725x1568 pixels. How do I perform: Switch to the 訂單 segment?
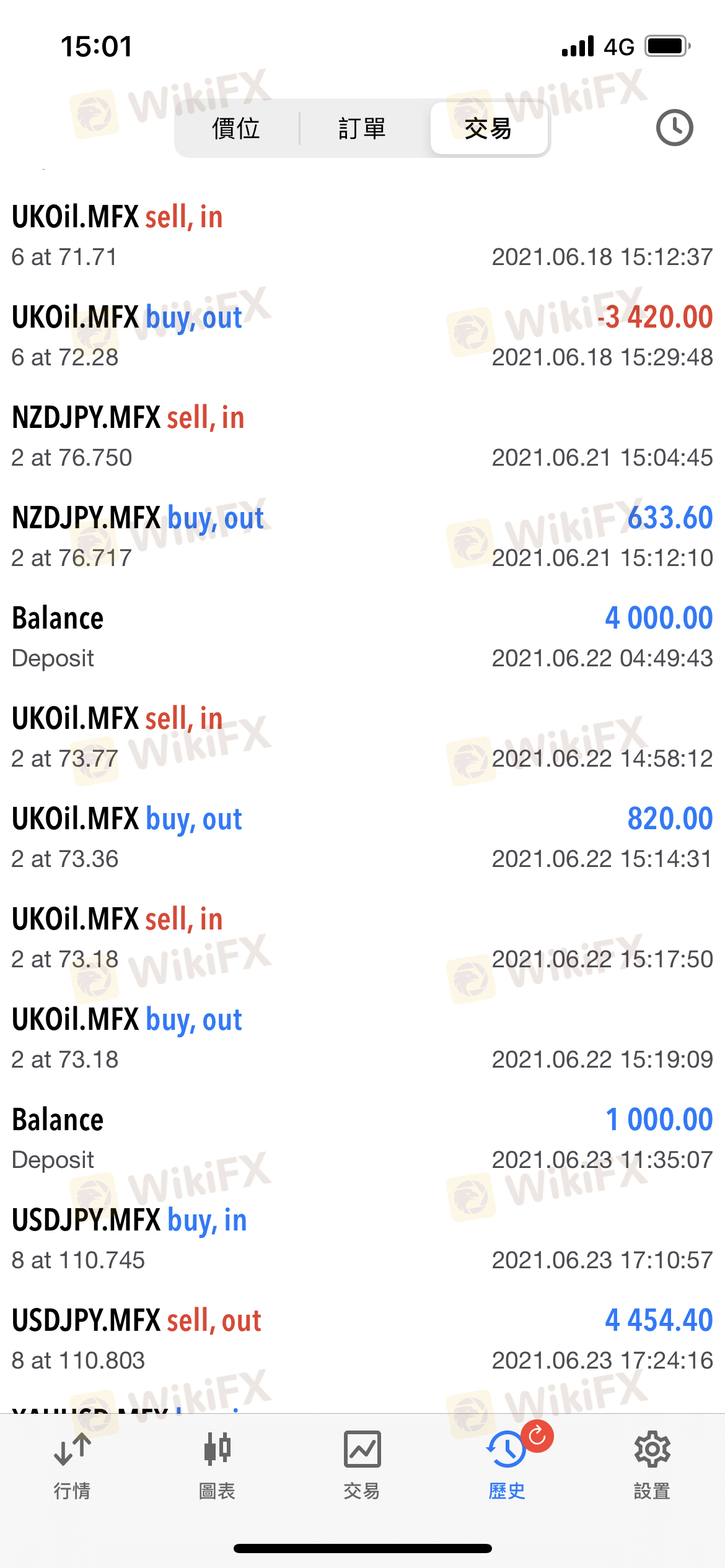point(362,129)
